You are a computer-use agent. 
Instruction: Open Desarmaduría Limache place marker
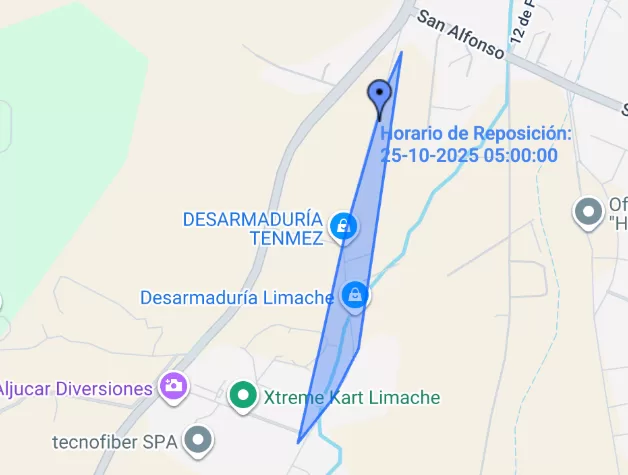click(354, 296)
